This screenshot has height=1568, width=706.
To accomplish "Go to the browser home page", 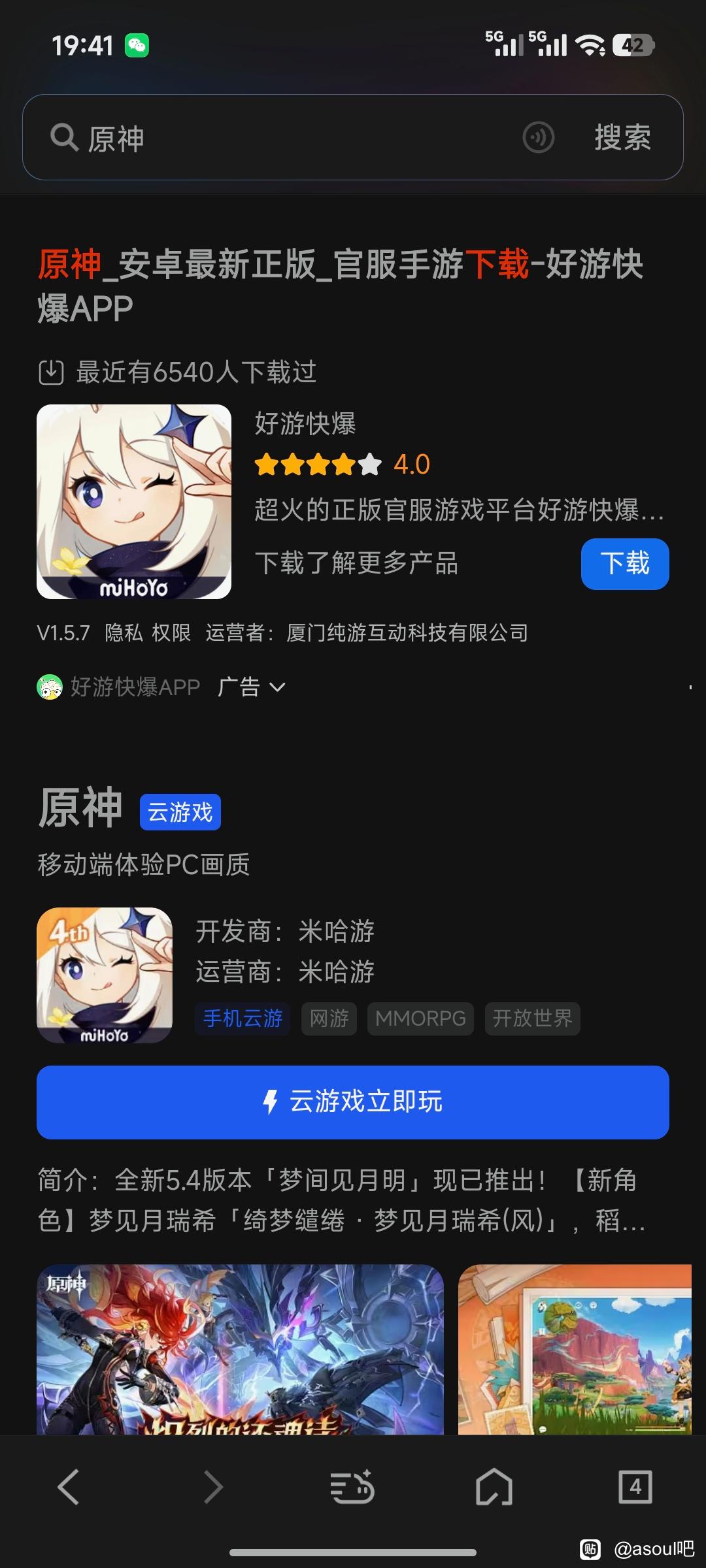I will click(x=494, y=1487).
